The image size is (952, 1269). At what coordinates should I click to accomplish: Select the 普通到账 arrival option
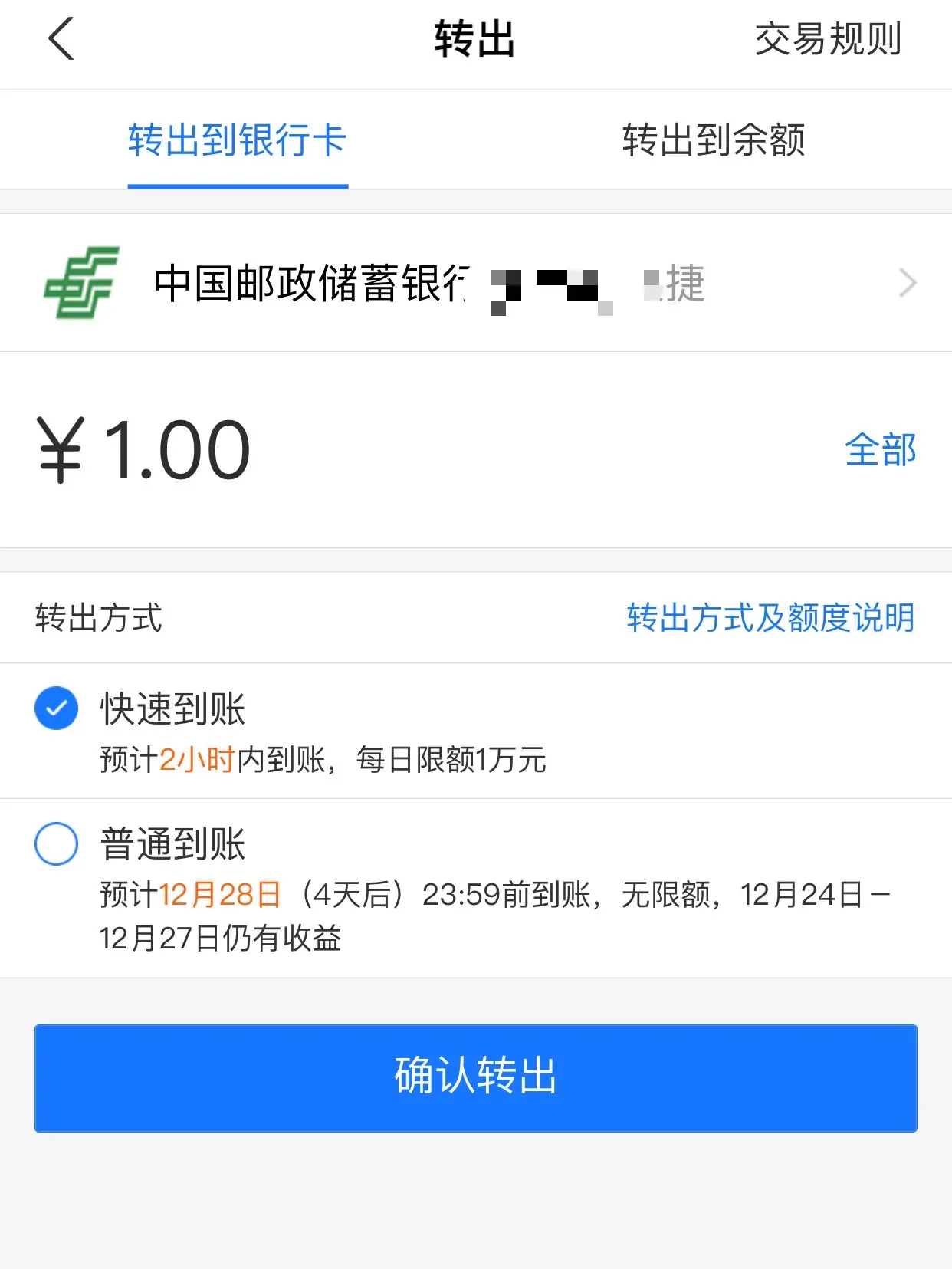click(172, 844)
